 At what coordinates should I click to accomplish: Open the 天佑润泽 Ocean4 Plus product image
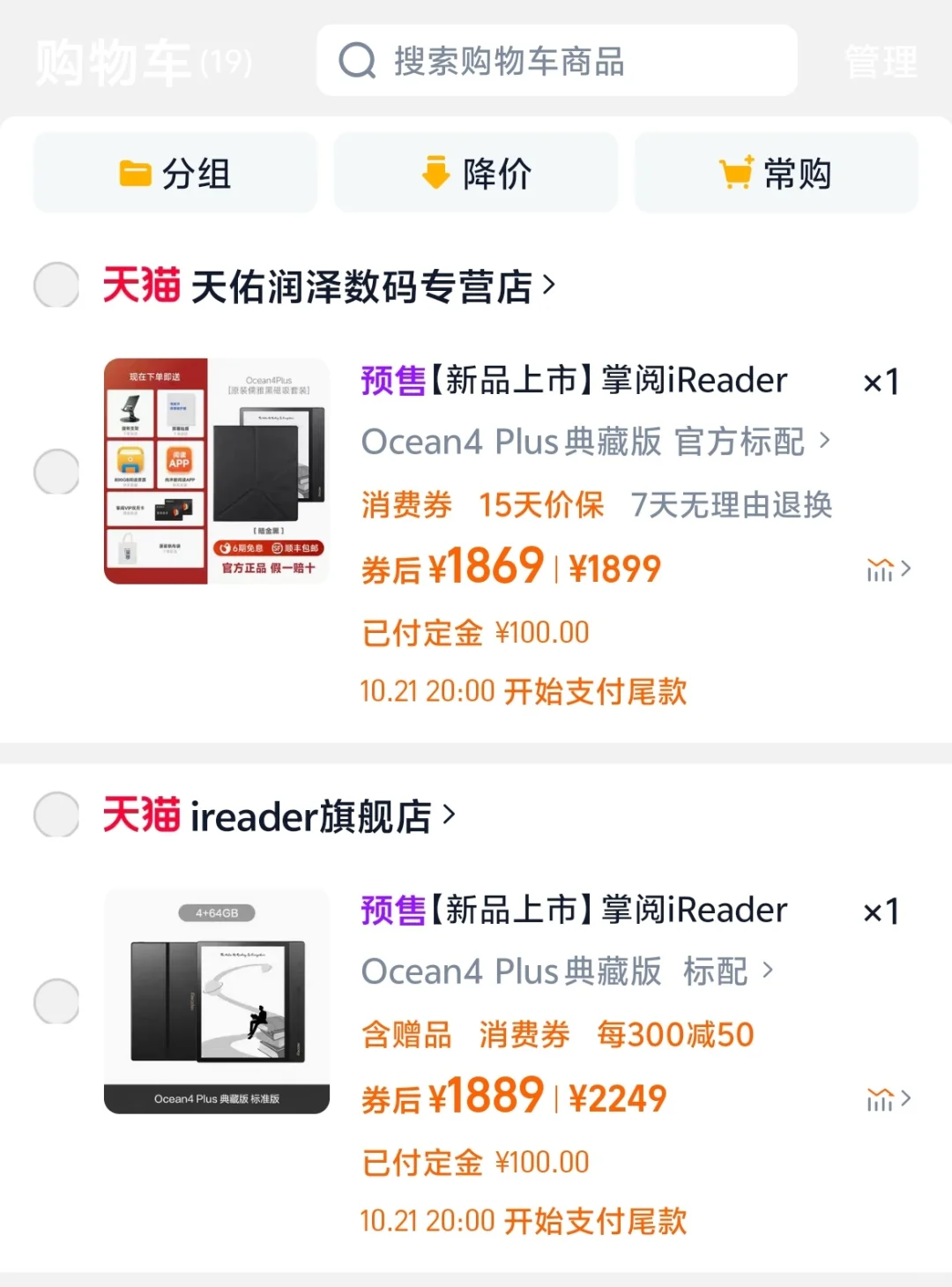[x=217, y=472]
